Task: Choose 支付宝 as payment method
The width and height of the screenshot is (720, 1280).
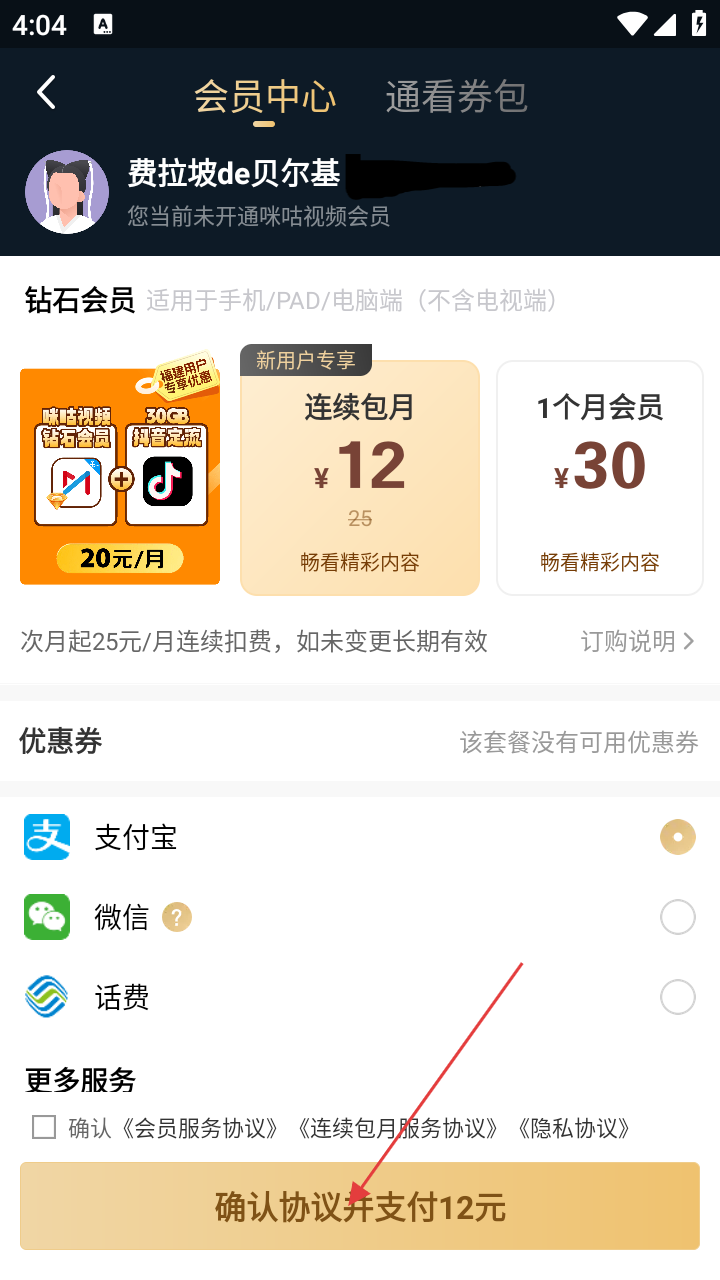Action: (677, 837)
